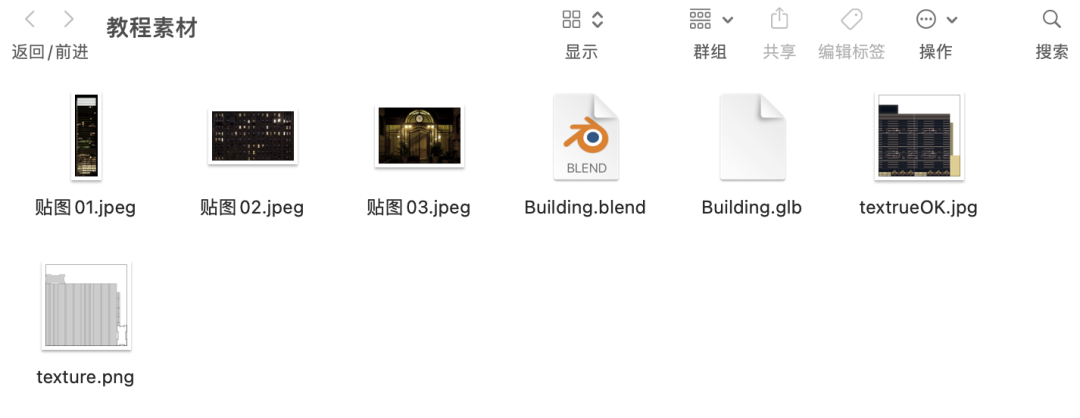Open the 群组 grouping dropdown
1080x418 pixels.
pyautogui.click(x=710, y=19)
